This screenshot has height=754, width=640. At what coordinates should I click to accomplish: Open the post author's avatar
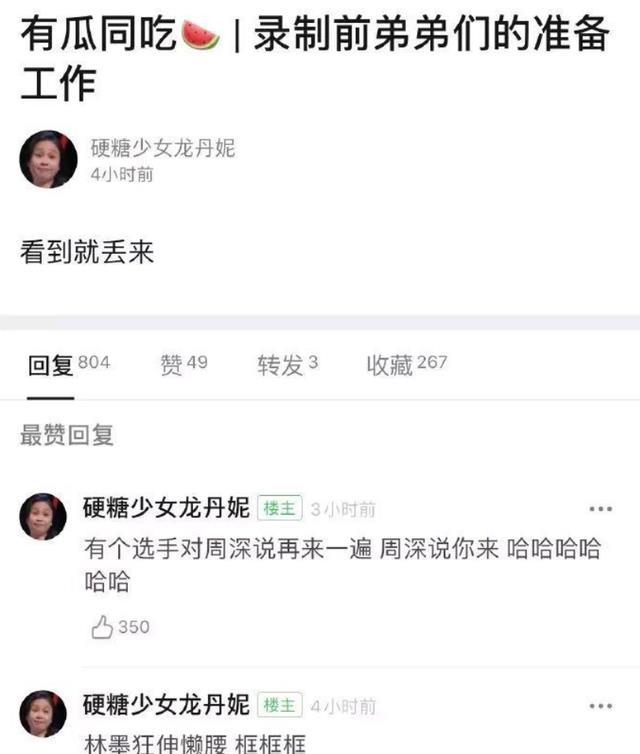(x=48, y=159)
